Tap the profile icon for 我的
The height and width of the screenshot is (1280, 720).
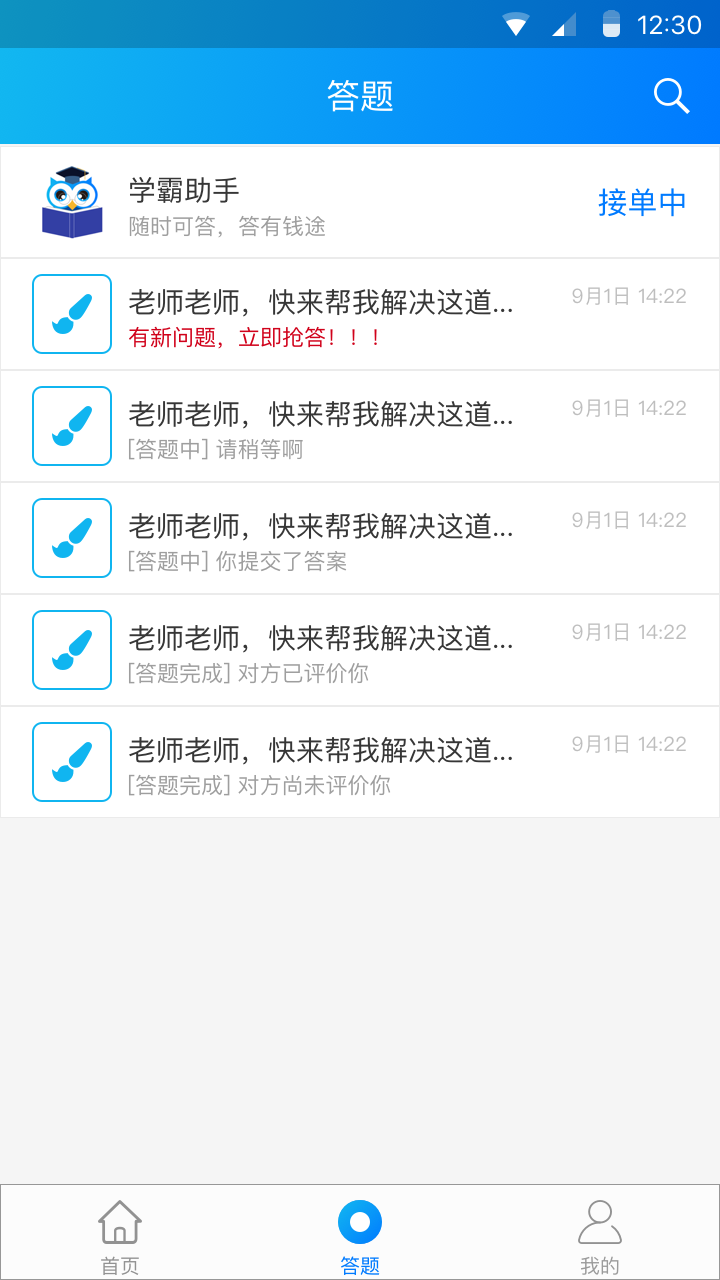599,1220
